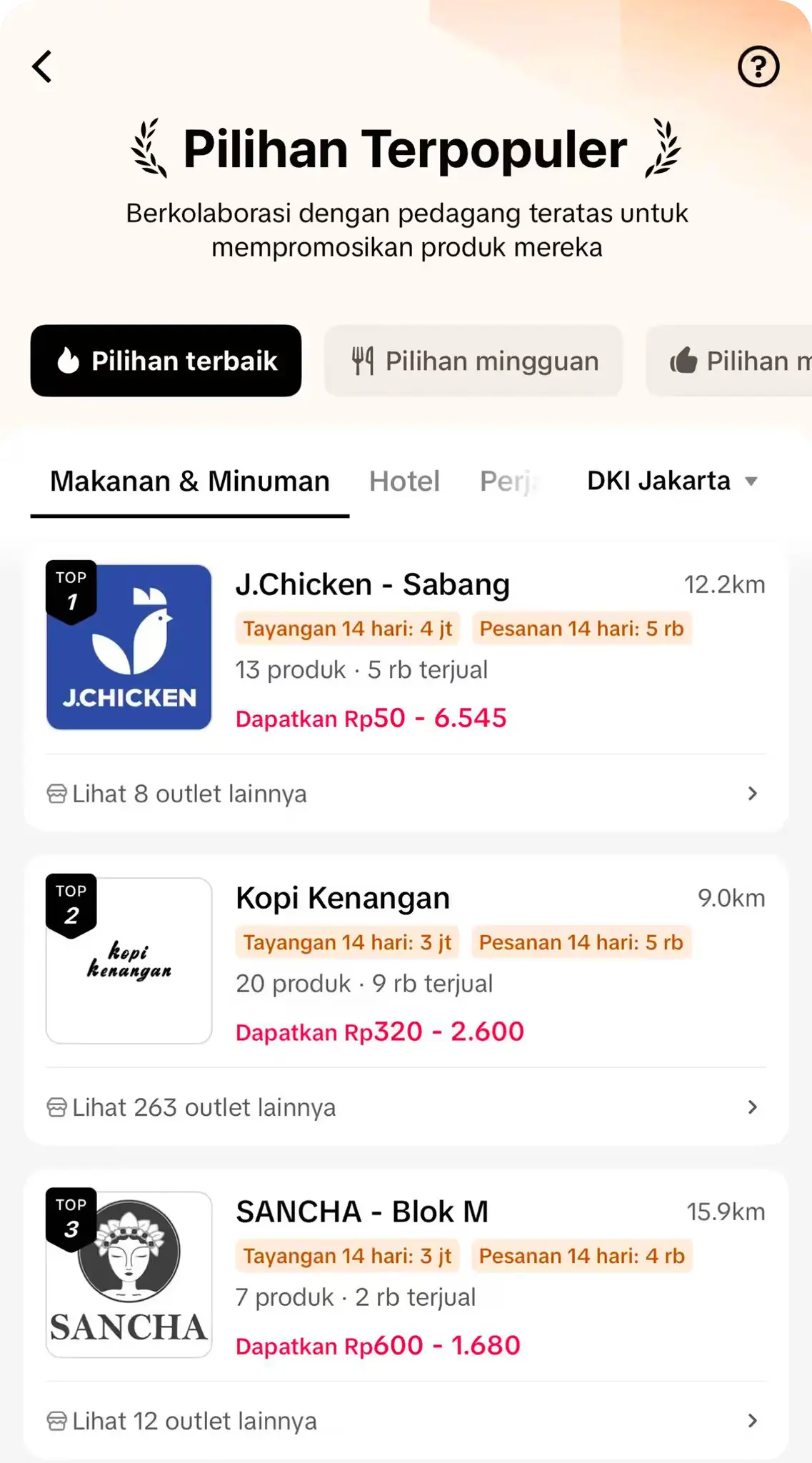Switch to the Hotel tab
Screen dimensions: 812x1463
404,481
